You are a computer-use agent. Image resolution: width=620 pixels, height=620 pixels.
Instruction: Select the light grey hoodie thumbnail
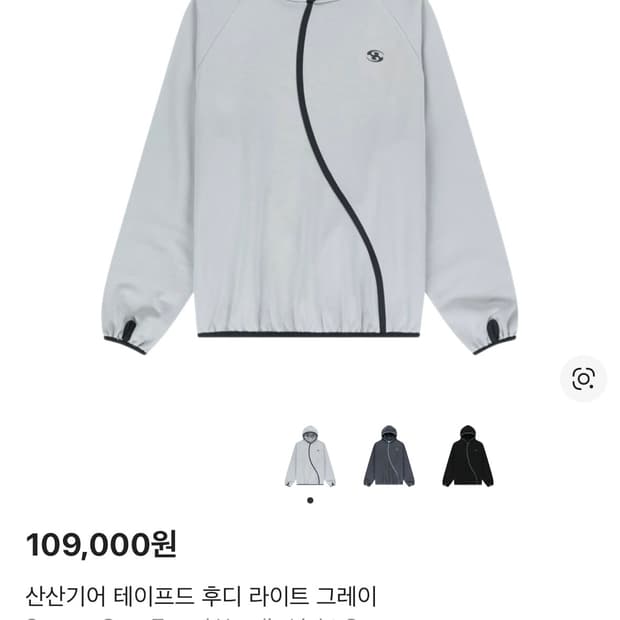coord(310,455)
